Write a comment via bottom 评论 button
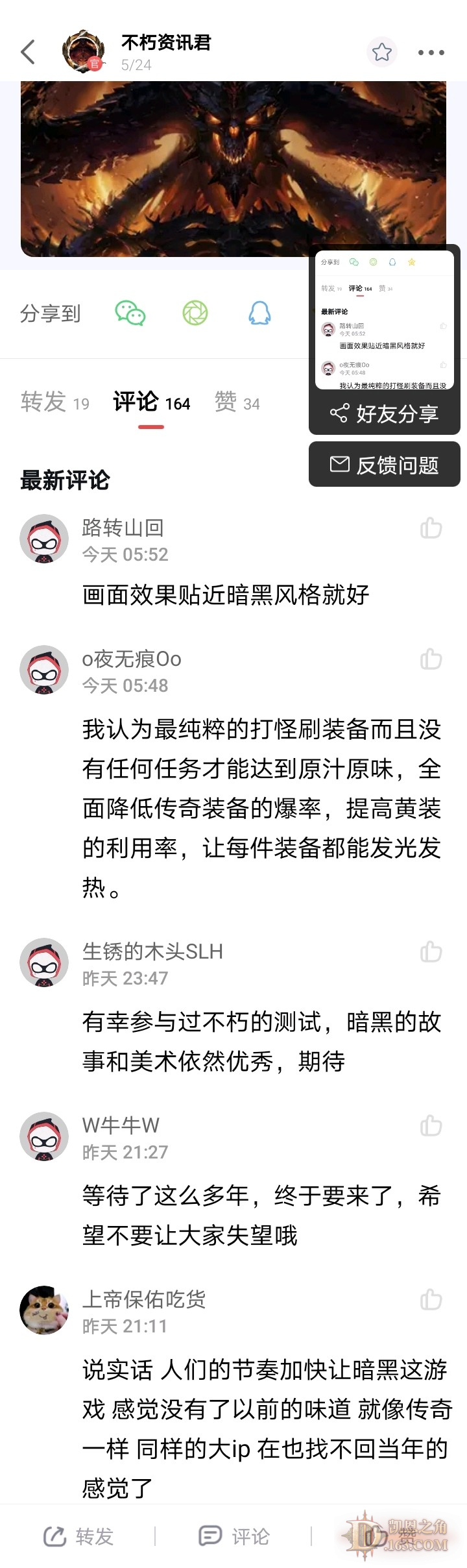This screenshot has width=467, height=1568. (x=234, y=1537)
